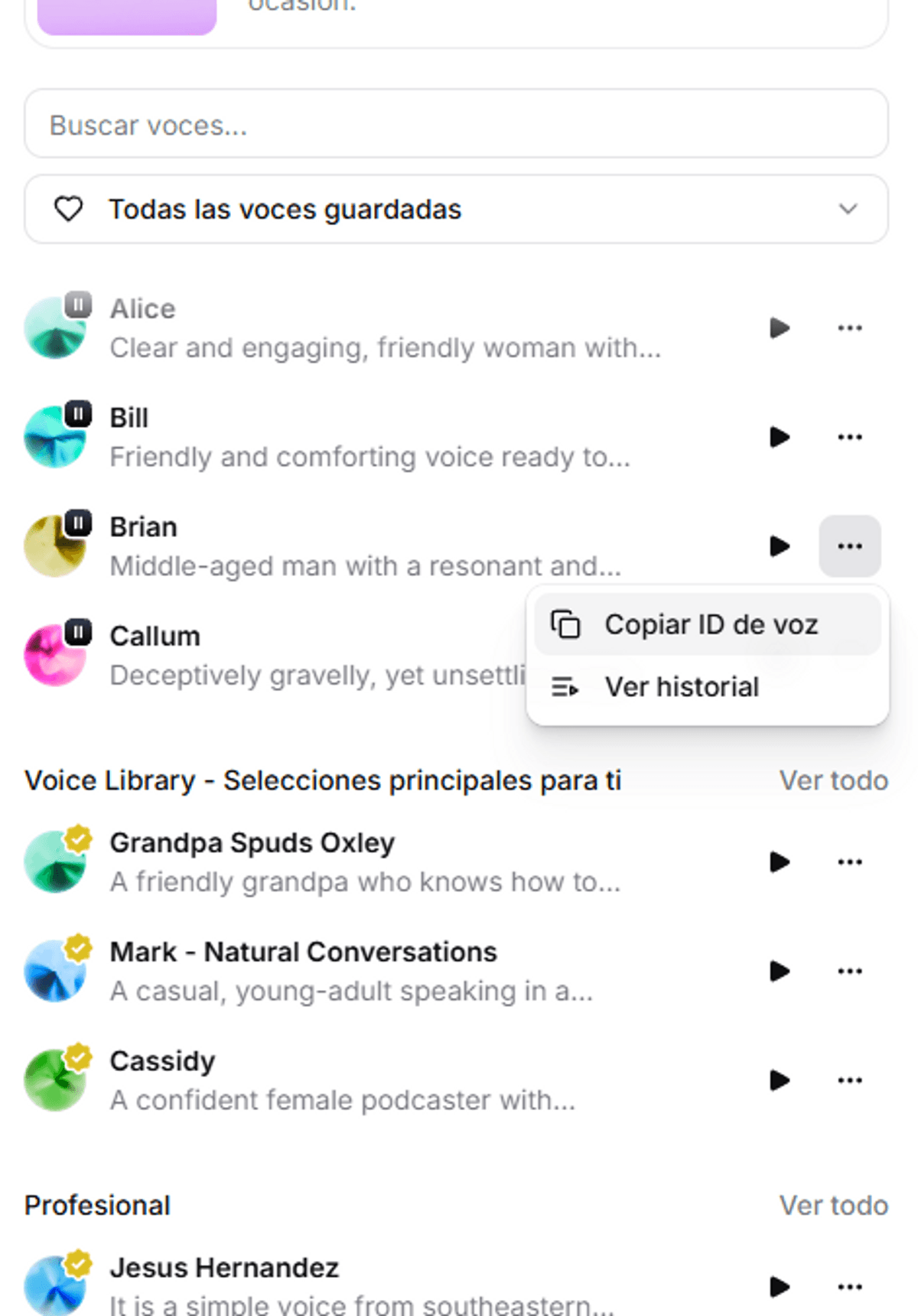Play Alice's voice preview

pos(779,328)
